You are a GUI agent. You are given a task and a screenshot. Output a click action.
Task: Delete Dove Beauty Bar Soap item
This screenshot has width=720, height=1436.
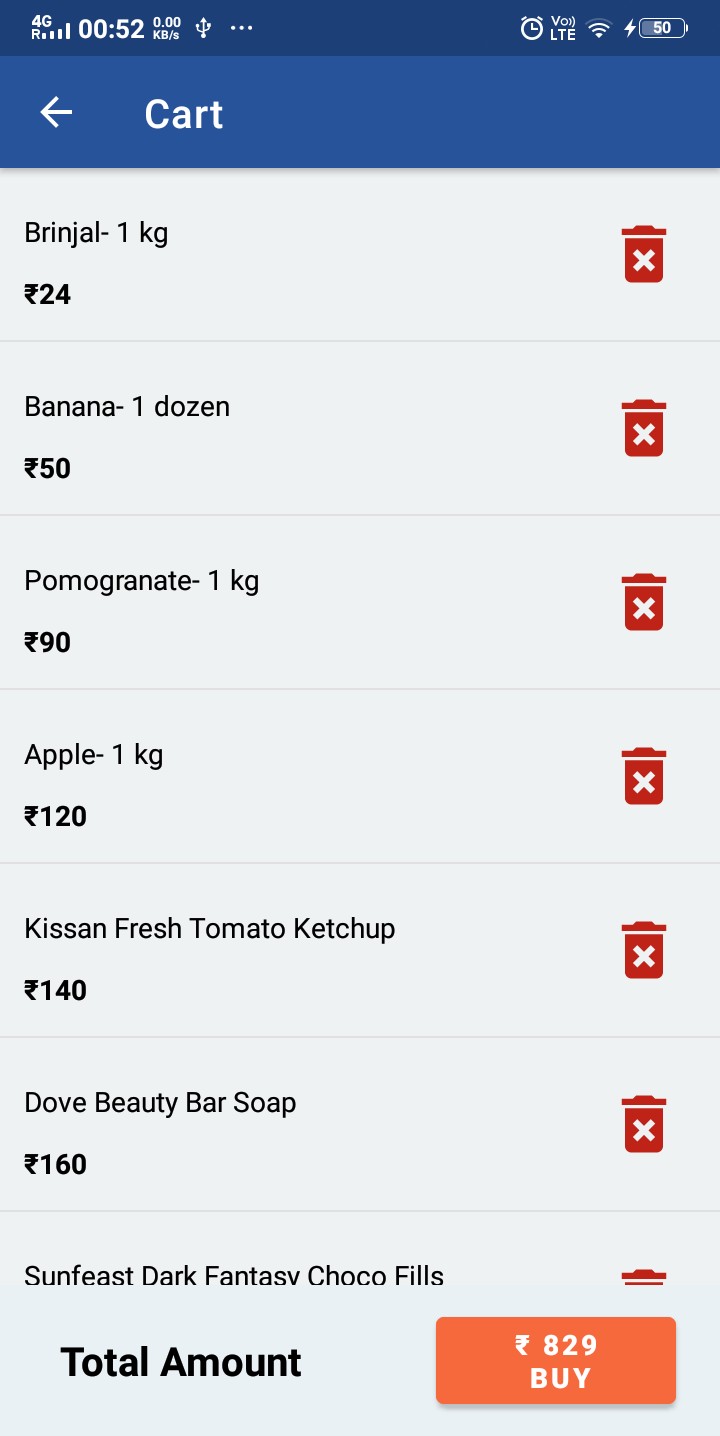pos(644,1125)
